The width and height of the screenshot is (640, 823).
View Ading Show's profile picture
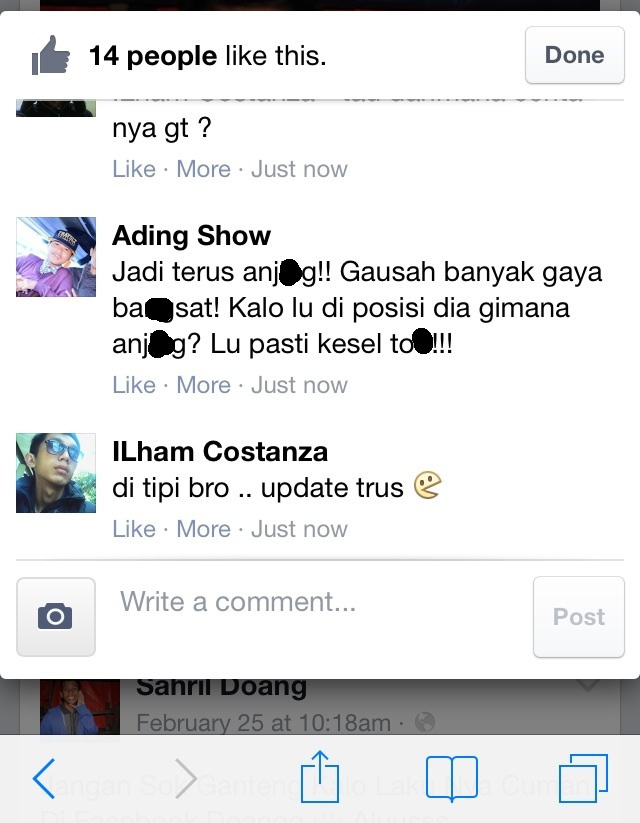click(x=56, y=257)
